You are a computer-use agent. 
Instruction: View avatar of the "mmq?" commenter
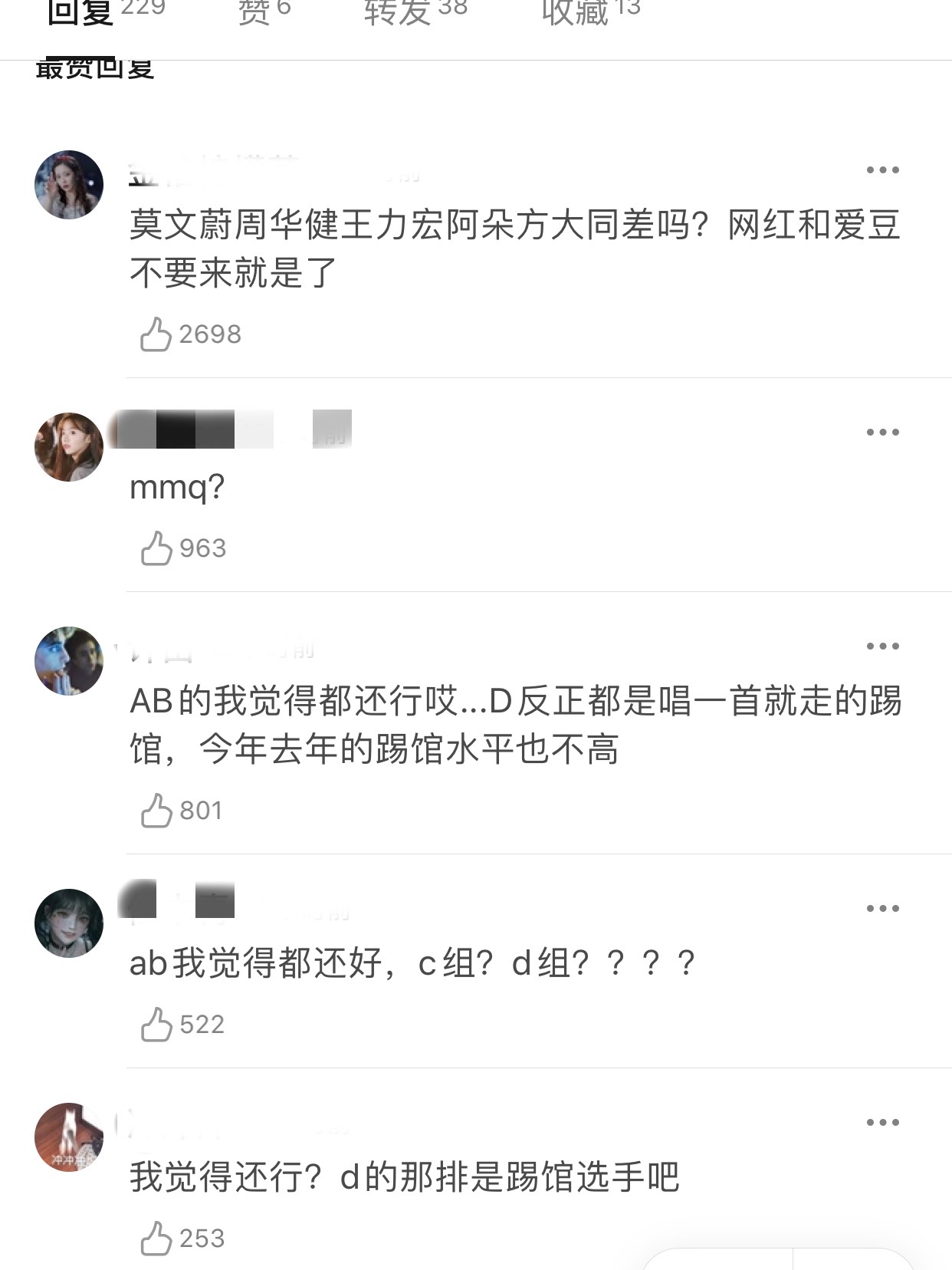point(69,447)
